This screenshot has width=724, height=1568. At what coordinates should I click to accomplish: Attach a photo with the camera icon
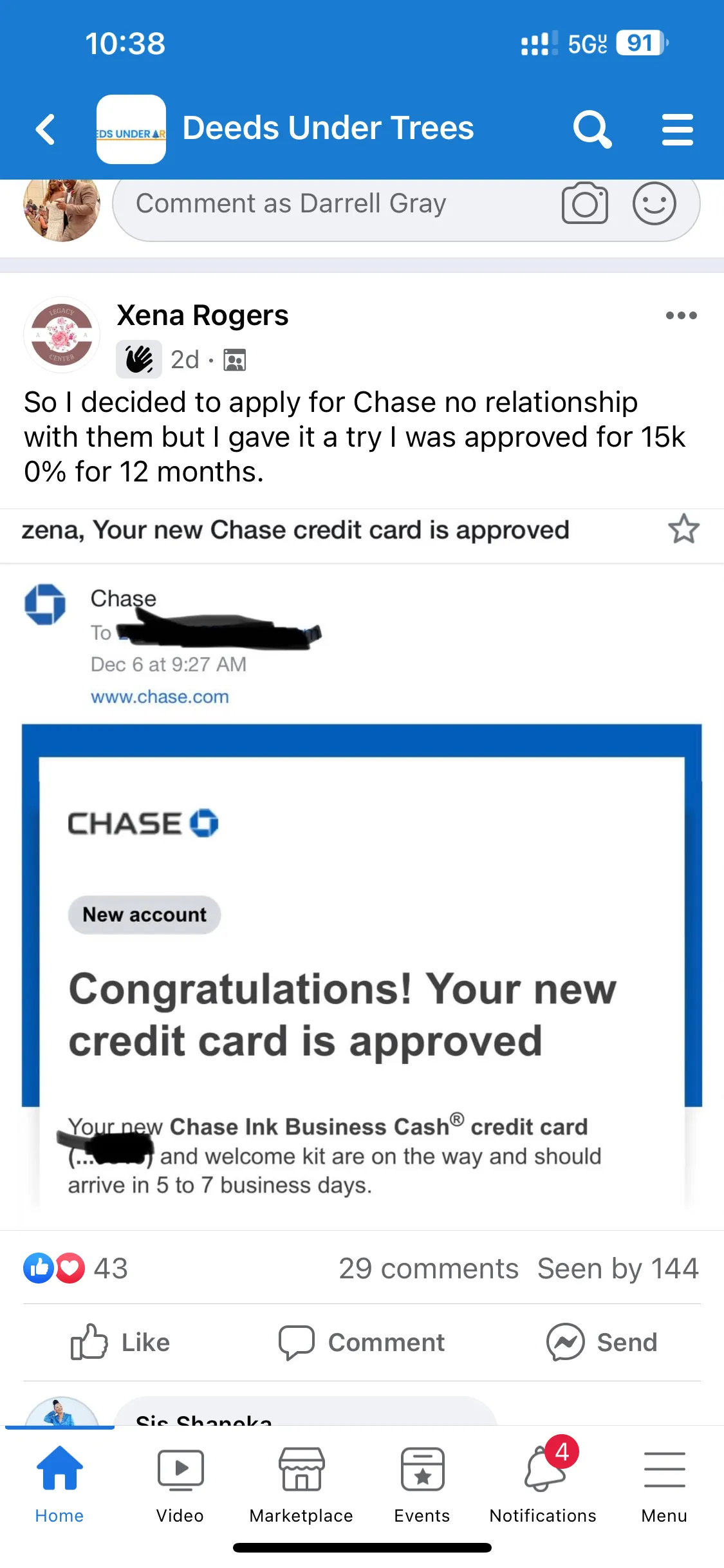point(584,204)
